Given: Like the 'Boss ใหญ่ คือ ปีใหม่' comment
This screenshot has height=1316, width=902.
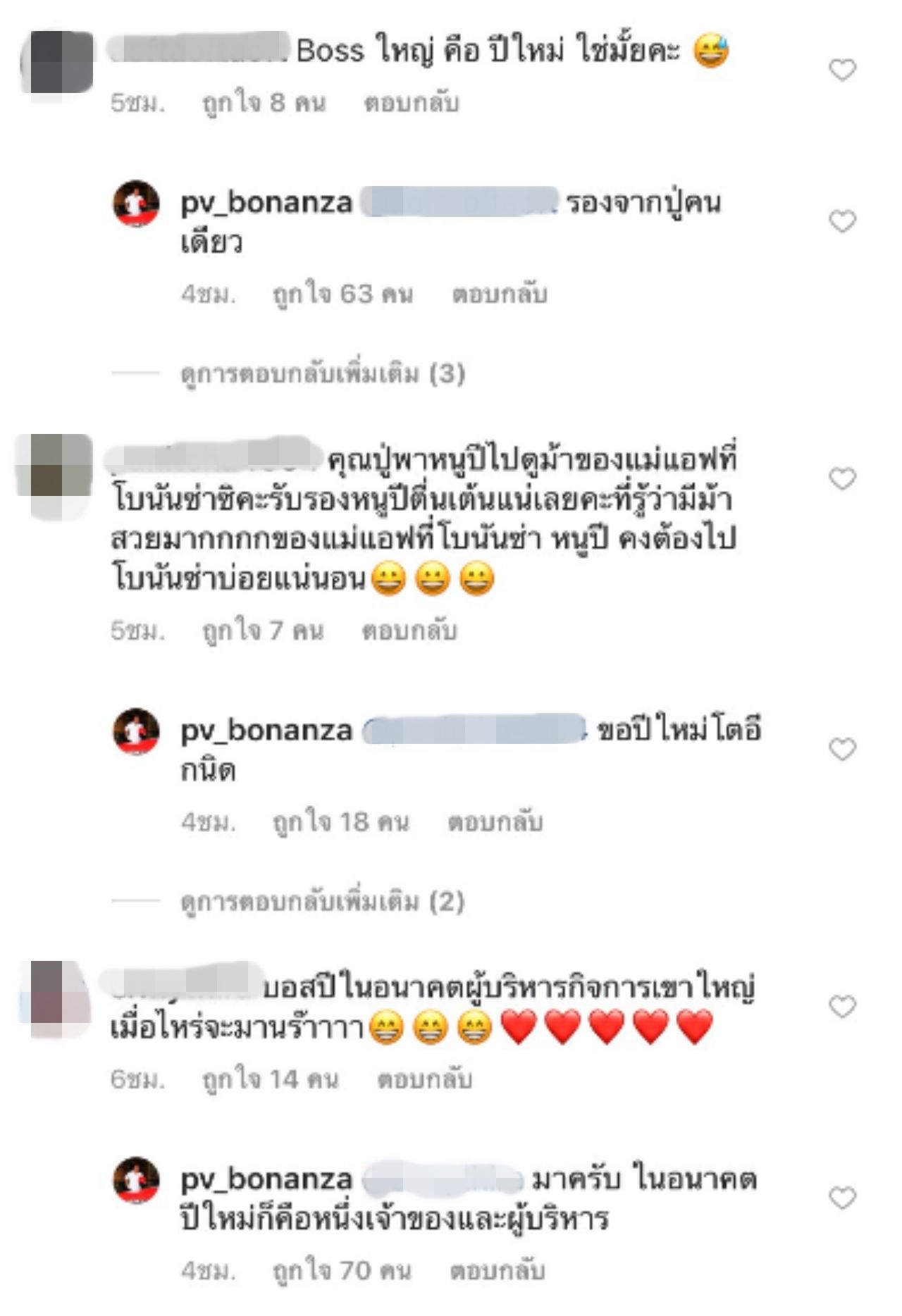Looking at the screenshot, I should [x=842, y=70].
